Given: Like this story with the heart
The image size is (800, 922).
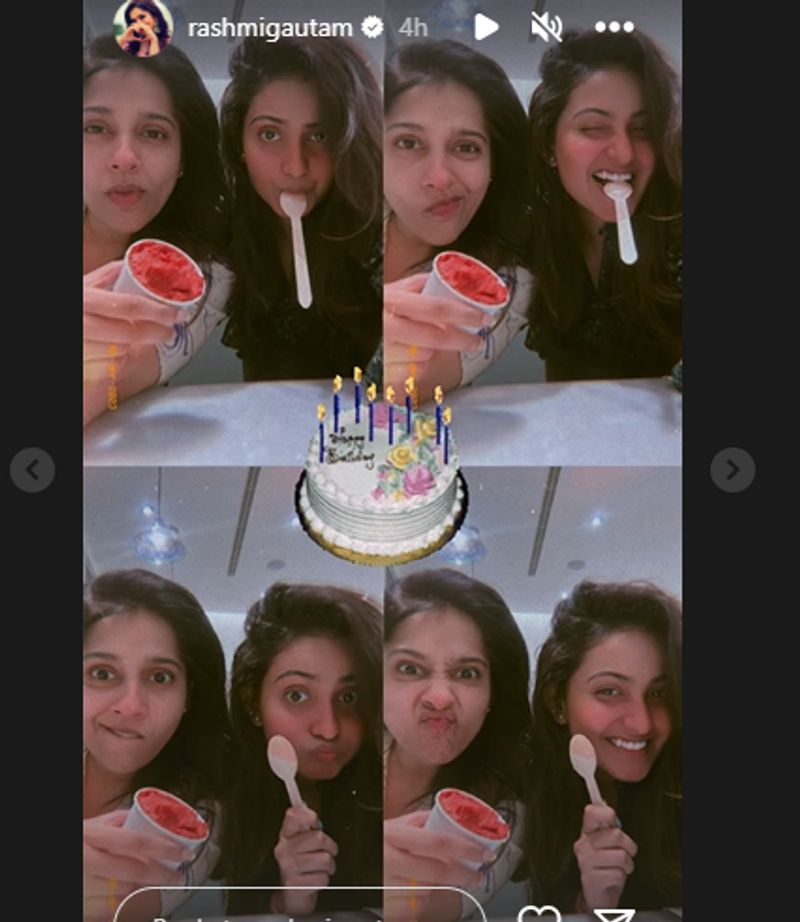Looking at the screenshot, I should [x=538, y=914].
